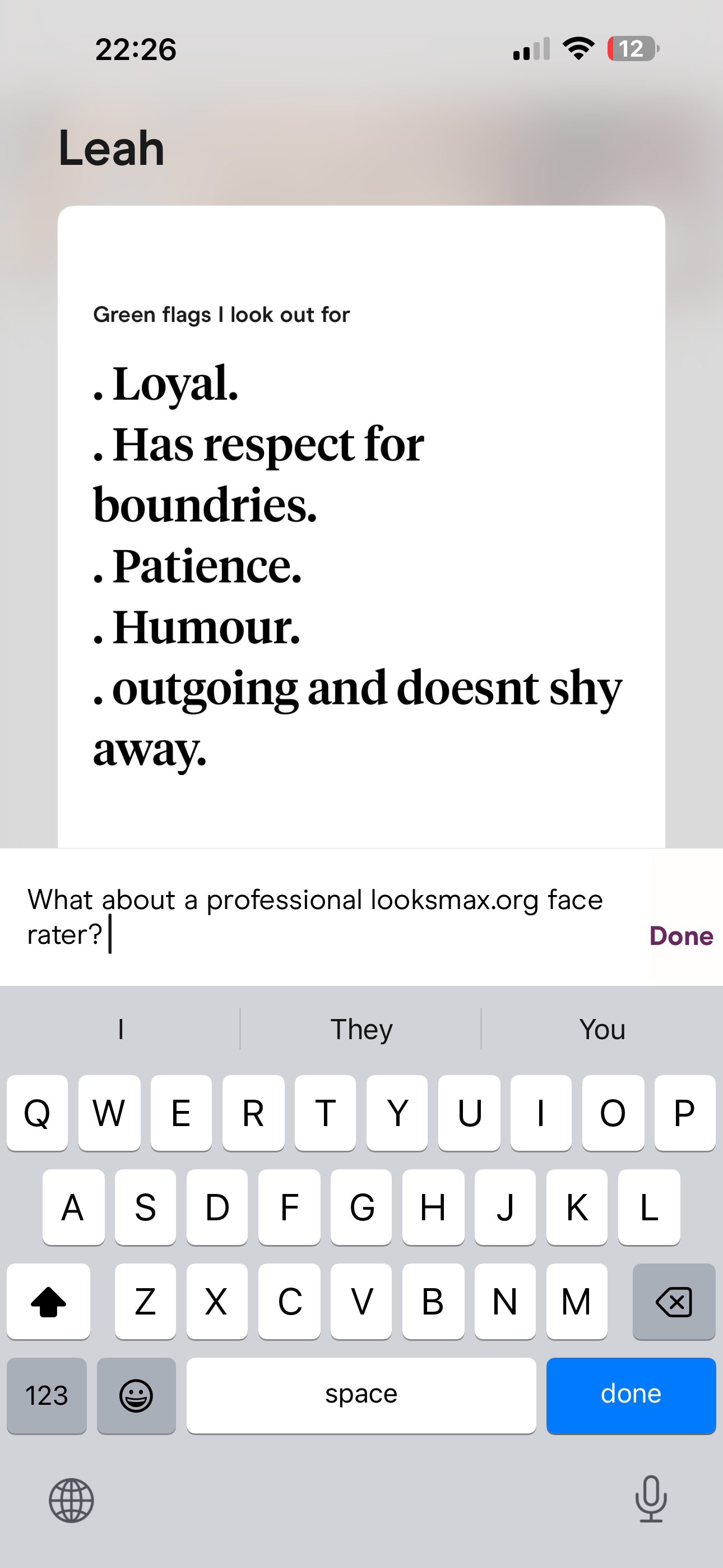Tap the purple Done link beside the comment
Image resolution: width=723 pixels, height=1568 pixels.
click(680, 935)
